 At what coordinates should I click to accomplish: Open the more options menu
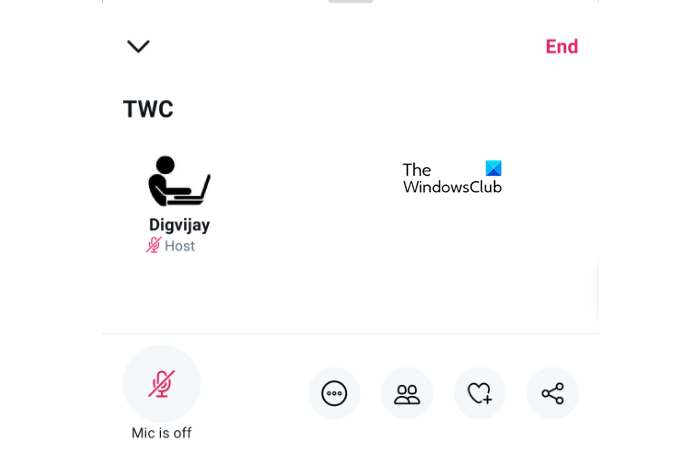click(334, 393)
